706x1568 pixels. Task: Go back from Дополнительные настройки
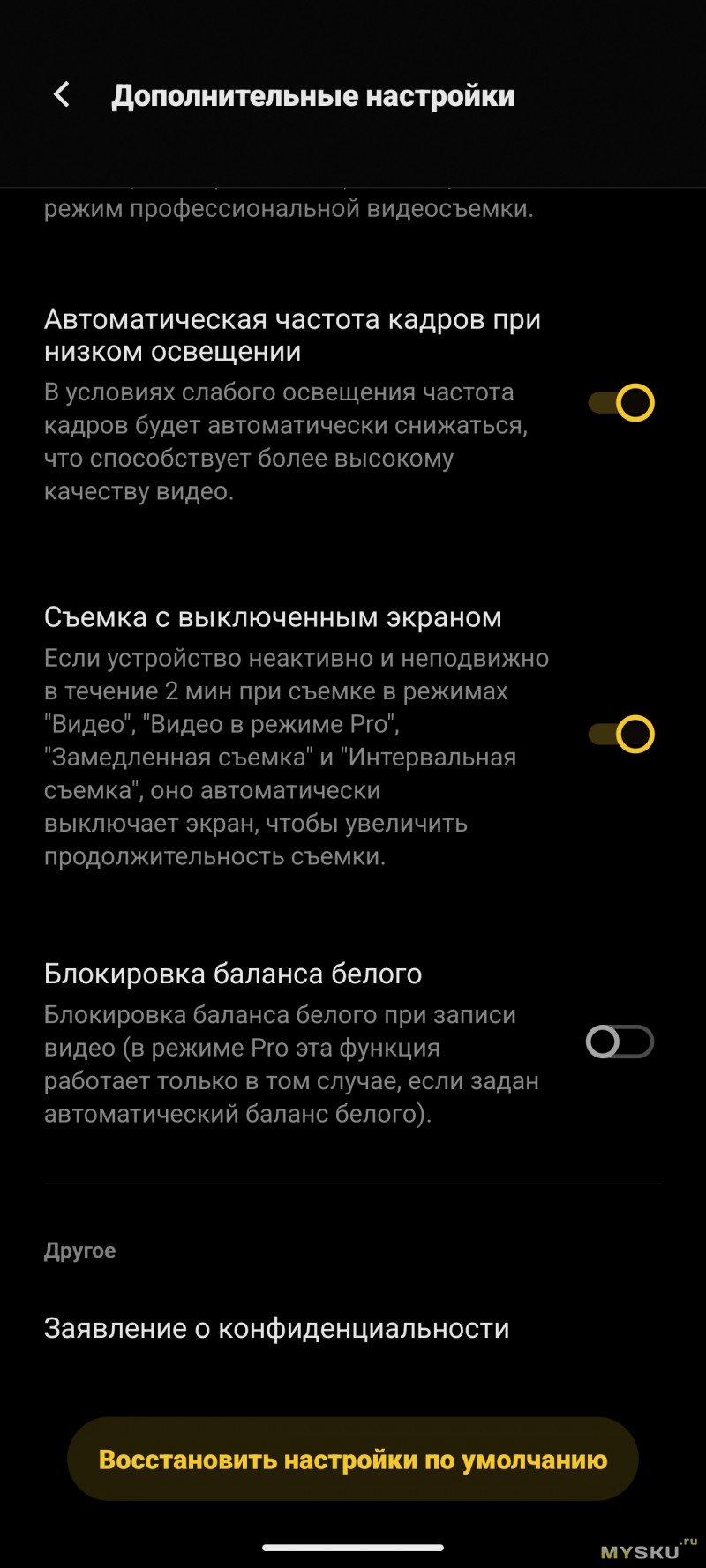pos(62,94)
